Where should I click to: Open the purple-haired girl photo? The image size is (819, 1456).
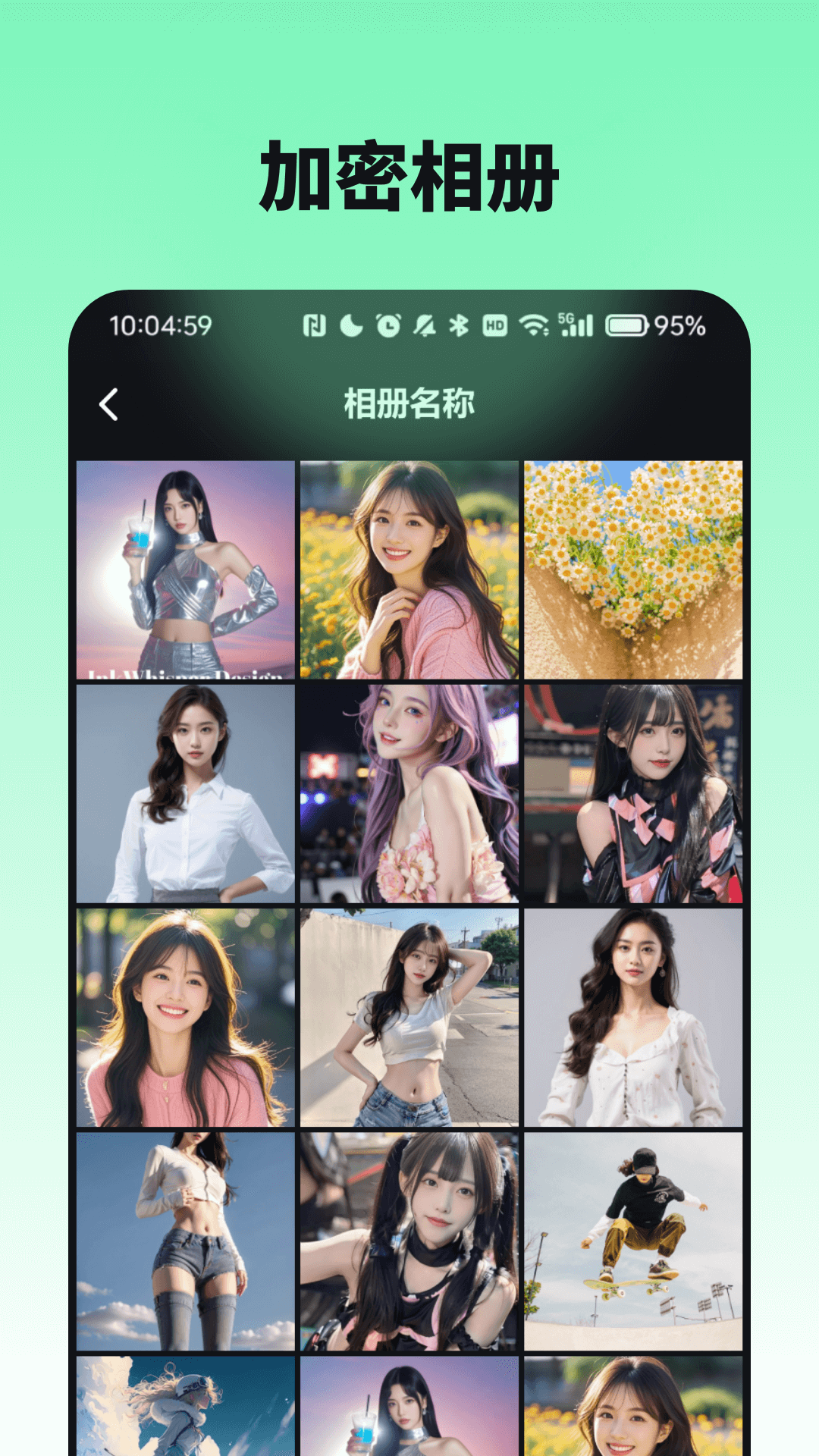[x=409, y=792]
